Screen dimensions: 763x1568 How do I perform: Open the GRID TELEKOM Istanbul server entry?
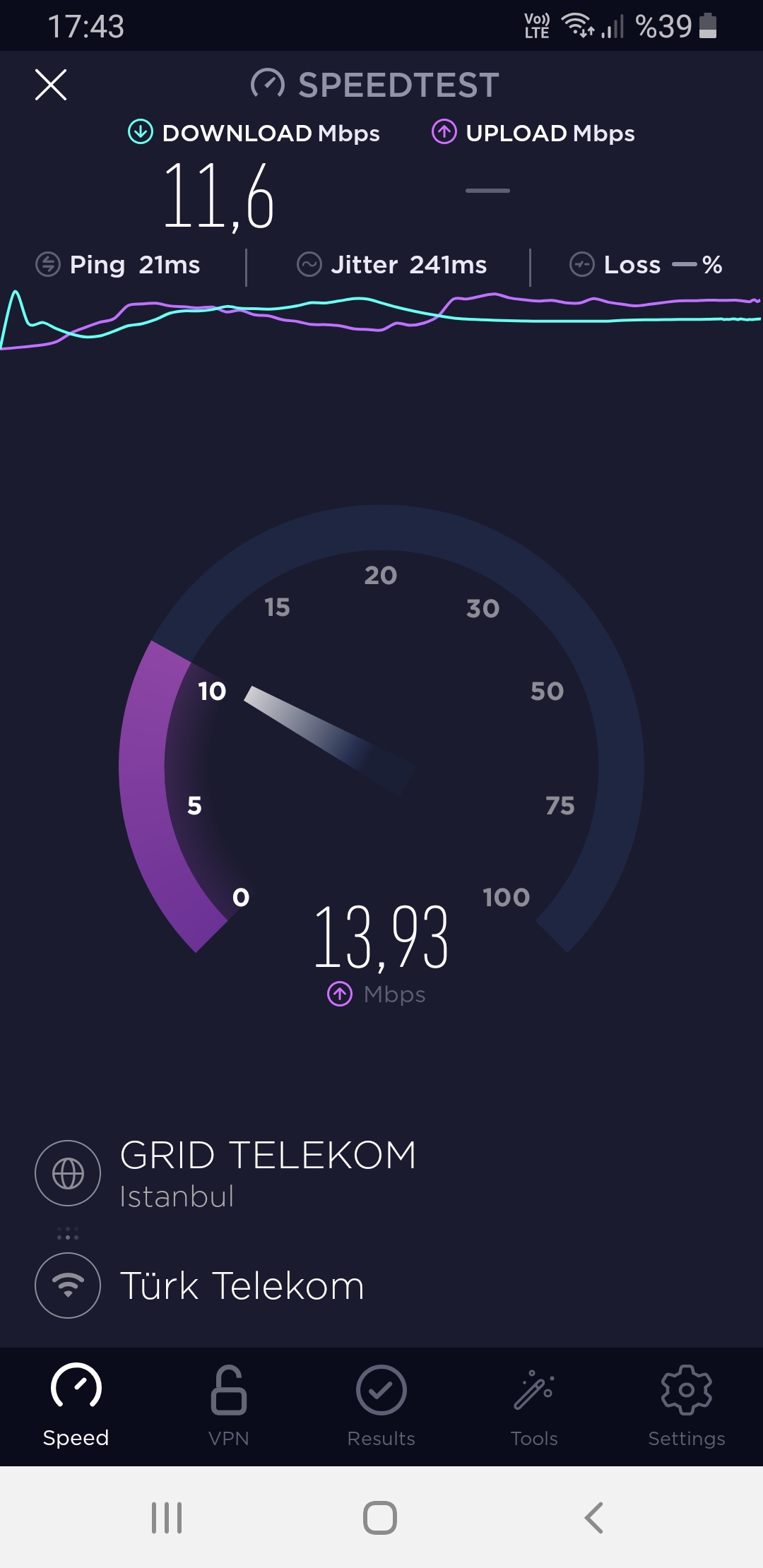(x=226, y=1173)
